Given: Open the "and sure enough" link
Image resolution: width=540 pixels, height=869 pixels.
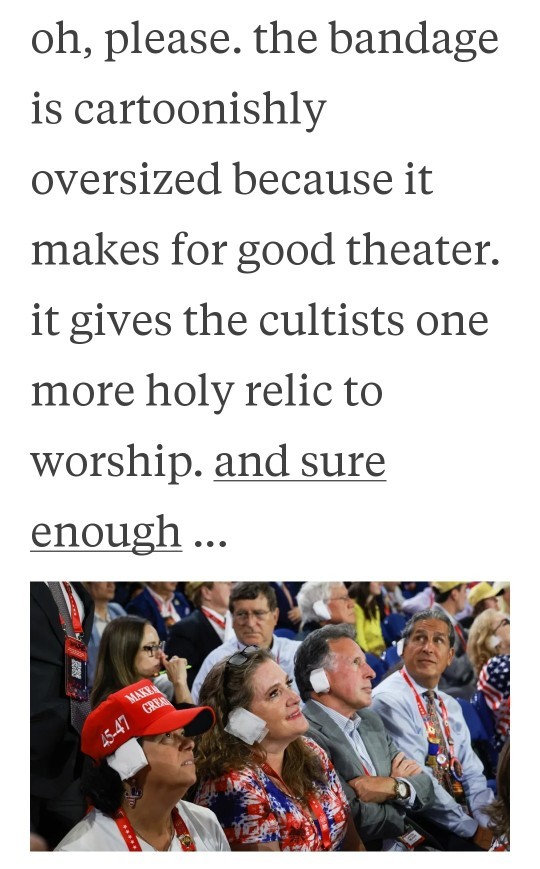Looking at the screenshot, I should click(299, 462).
